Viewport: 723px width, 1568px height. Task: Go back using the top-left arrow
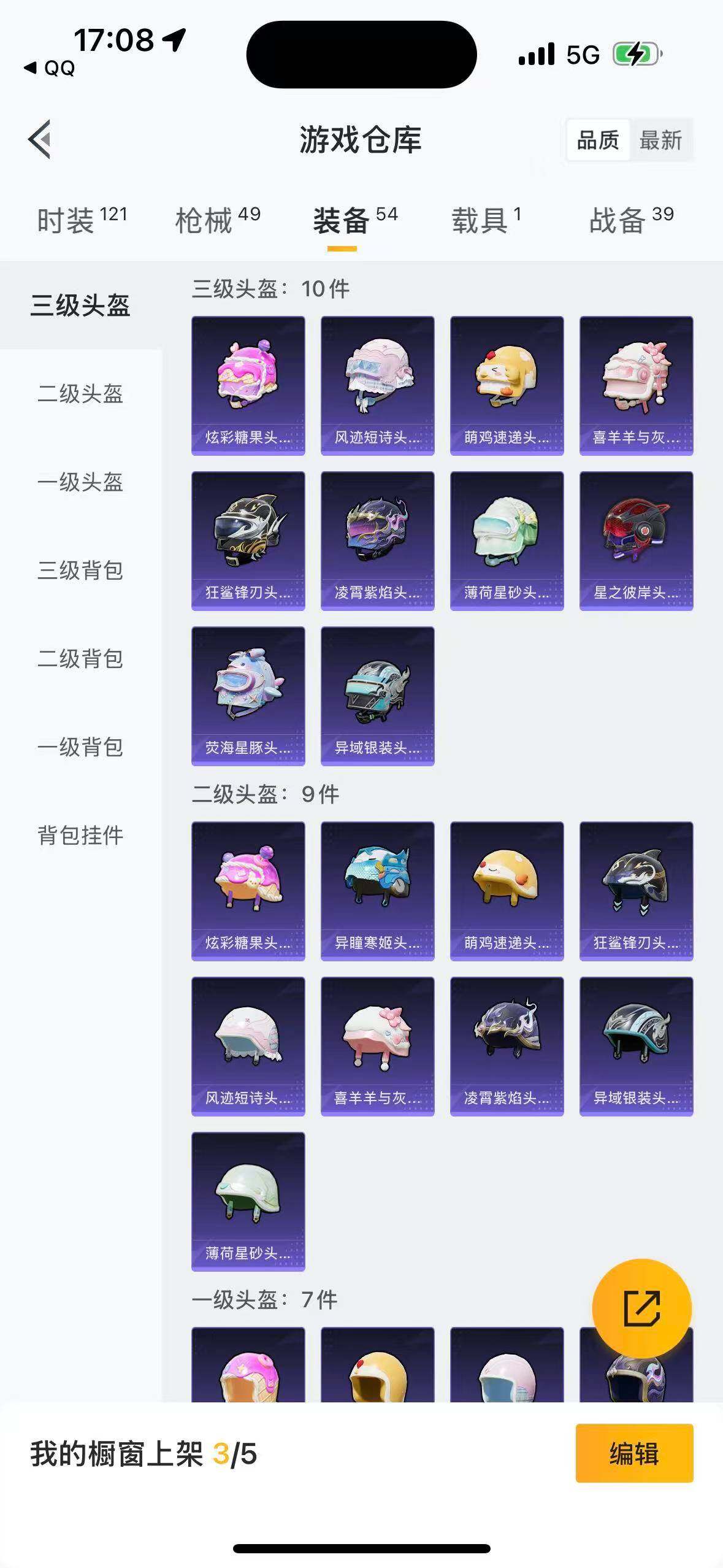[40, 139]
